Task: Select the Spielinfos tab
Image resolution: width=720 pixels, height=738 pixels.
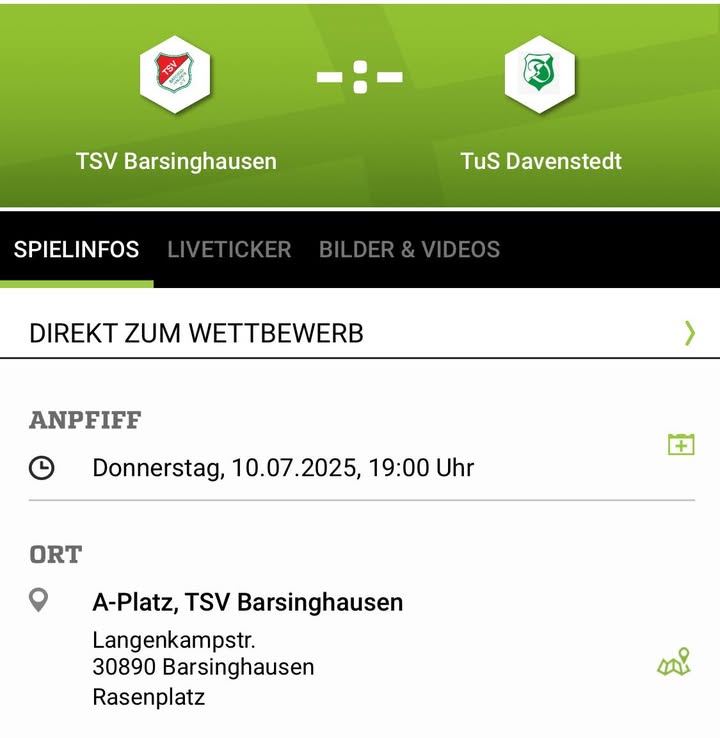Action: pyautogui.click(x=77, y=250)
